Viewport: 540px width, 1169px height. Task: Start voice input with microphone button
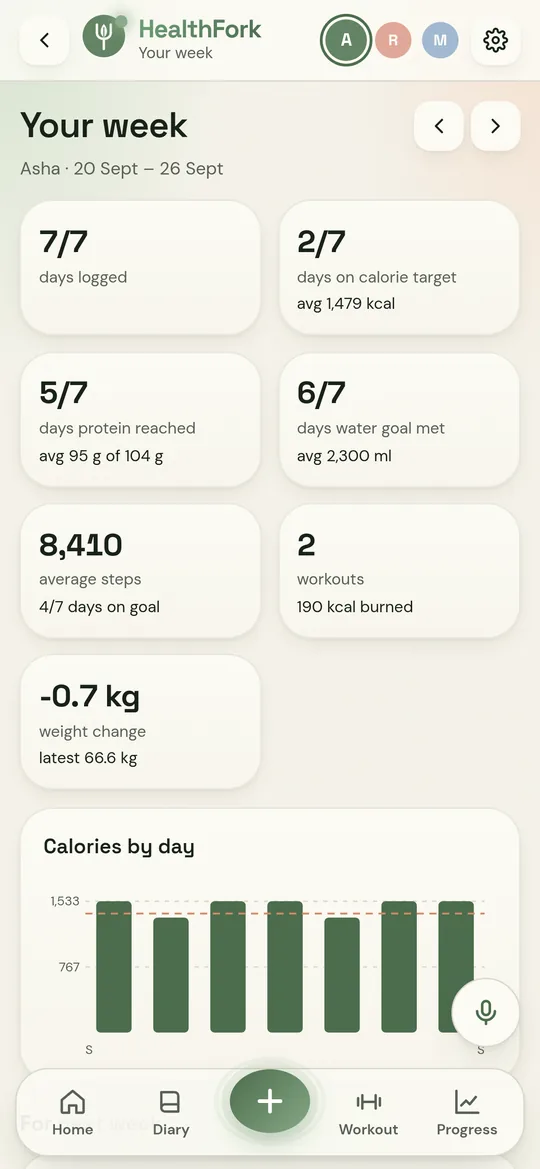[x=486, y=1012]
